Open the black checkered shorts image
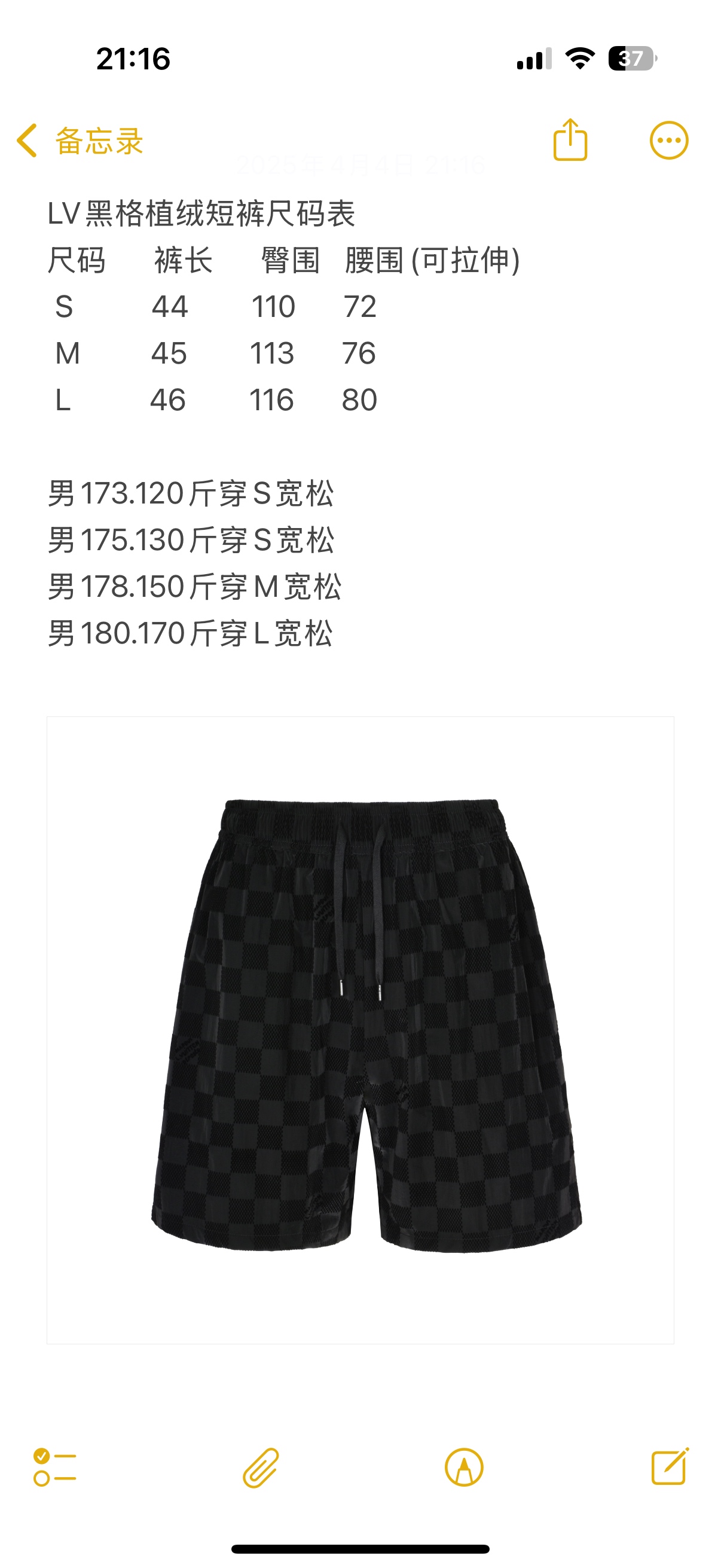This screenshot has width=721, height=1568. tap(360, 1030)
